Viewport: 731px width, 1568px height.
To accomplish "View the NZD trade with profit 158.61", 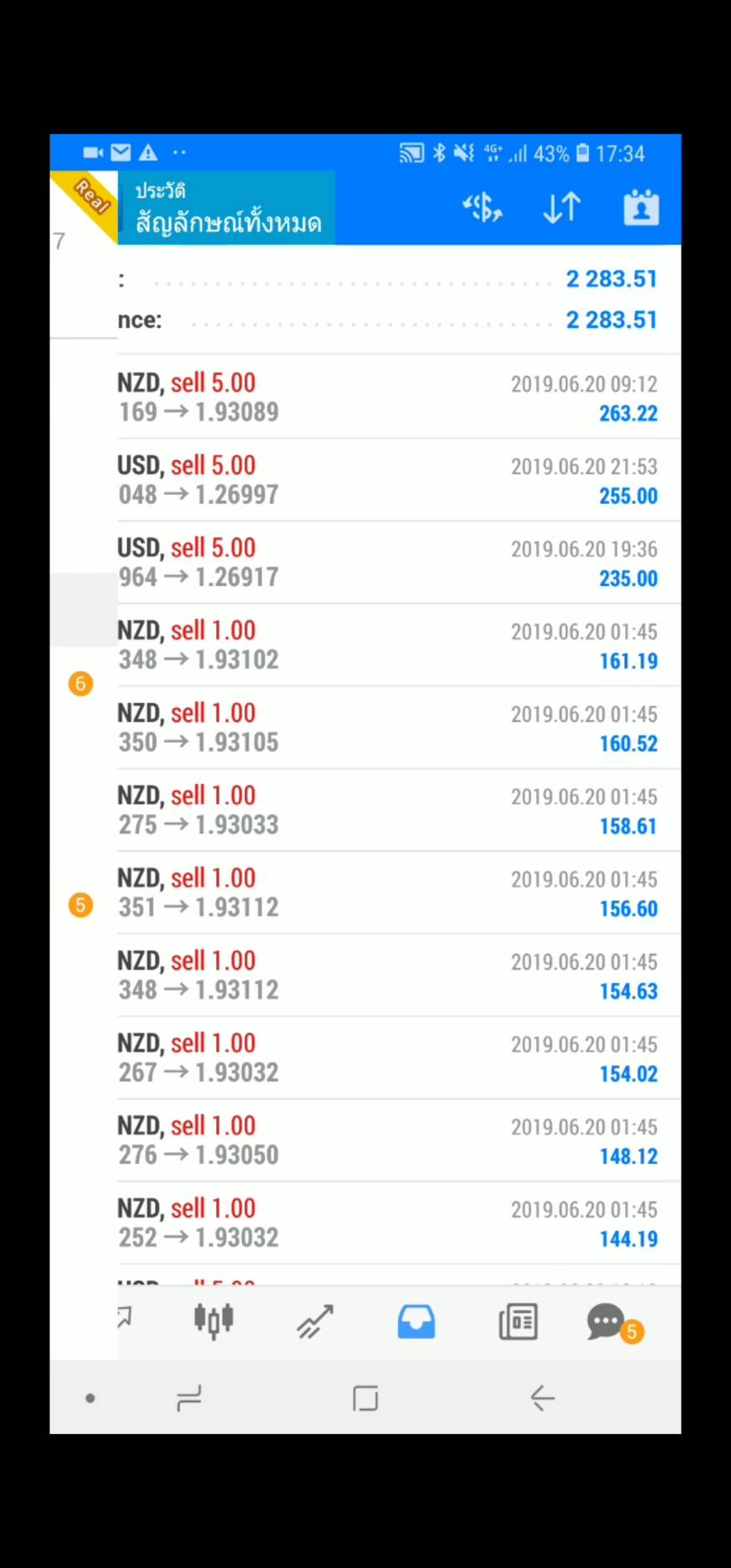I will point(399,810).
